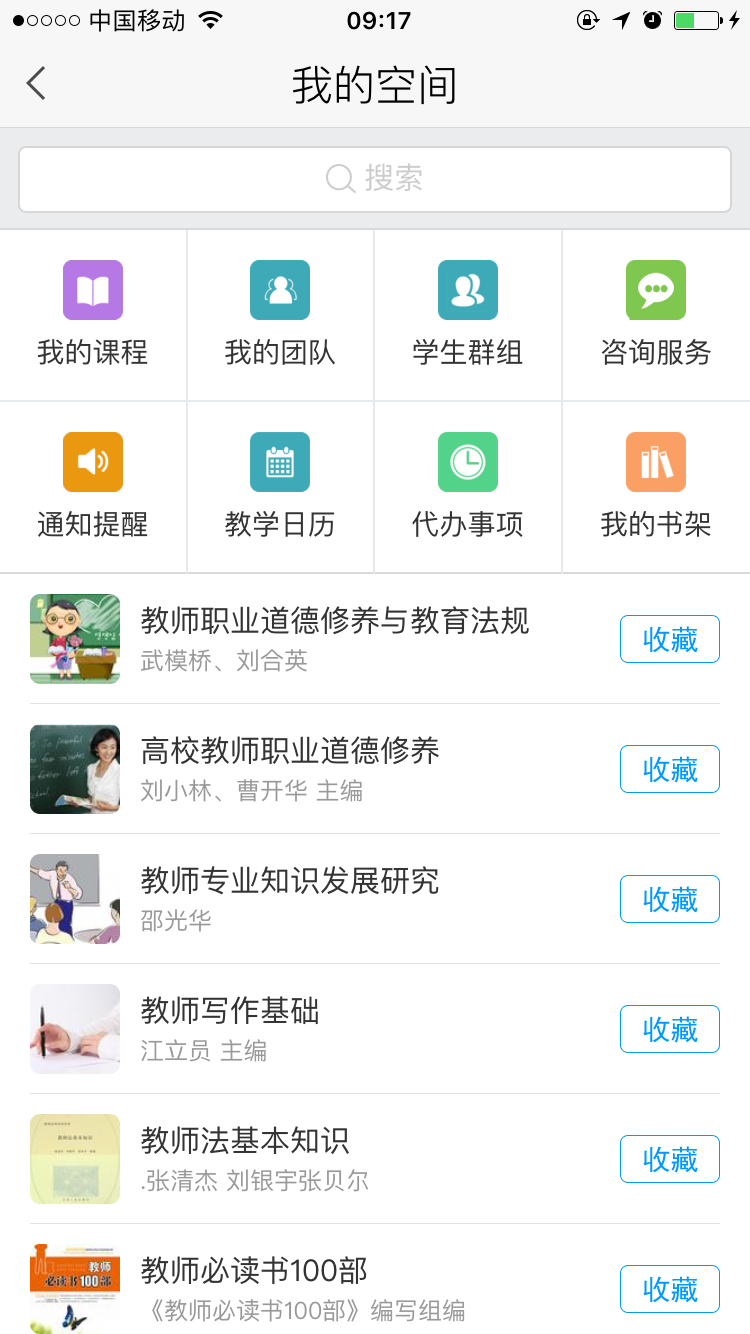
Task: Tap 收藏 for 教师法基本知识
Action: (670, 1159)
